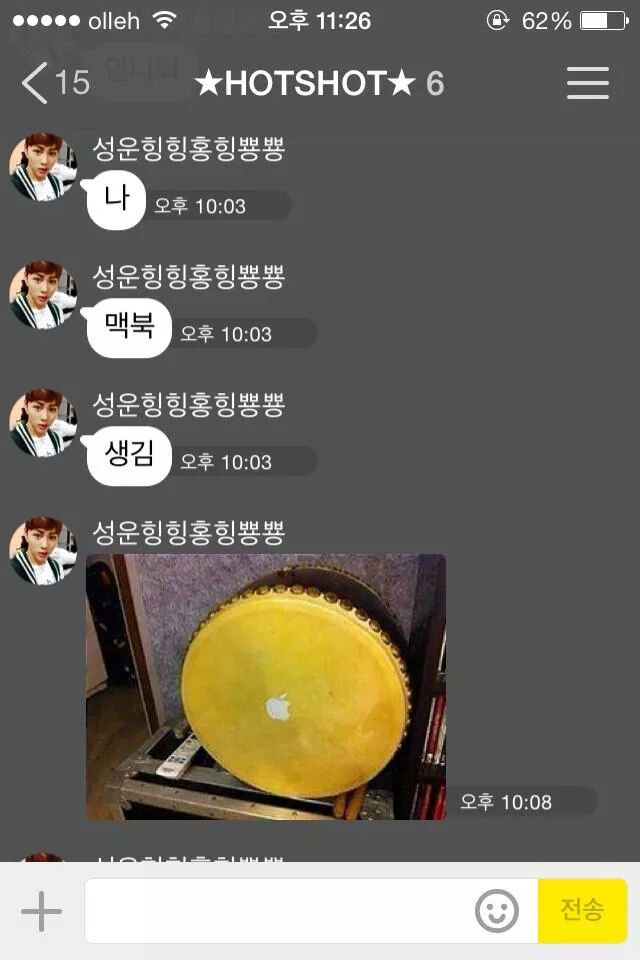This screenshot has width=640, height=960.
Task: Open the chat room hamburger menu
Action: [x=588, y=83]
